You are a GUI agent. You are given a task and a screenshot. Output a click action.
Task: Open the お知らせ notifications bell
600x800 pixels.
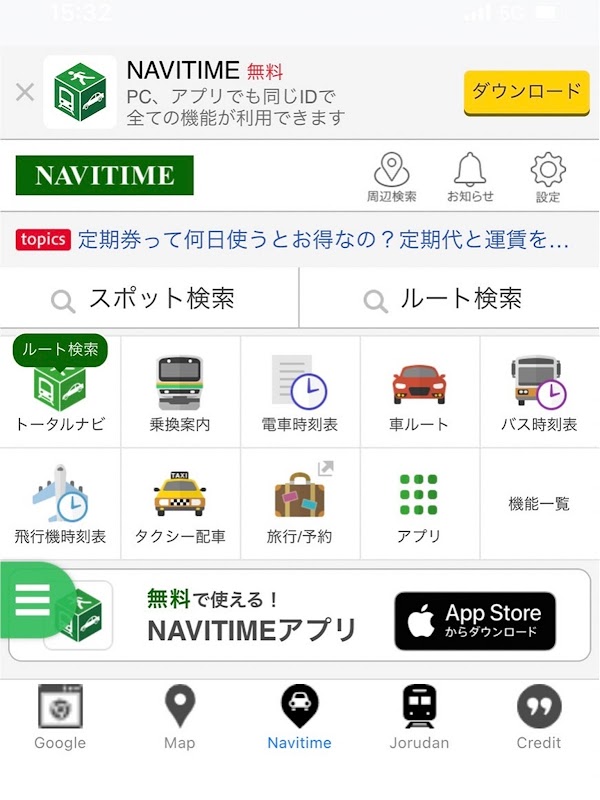pos(470,178)
